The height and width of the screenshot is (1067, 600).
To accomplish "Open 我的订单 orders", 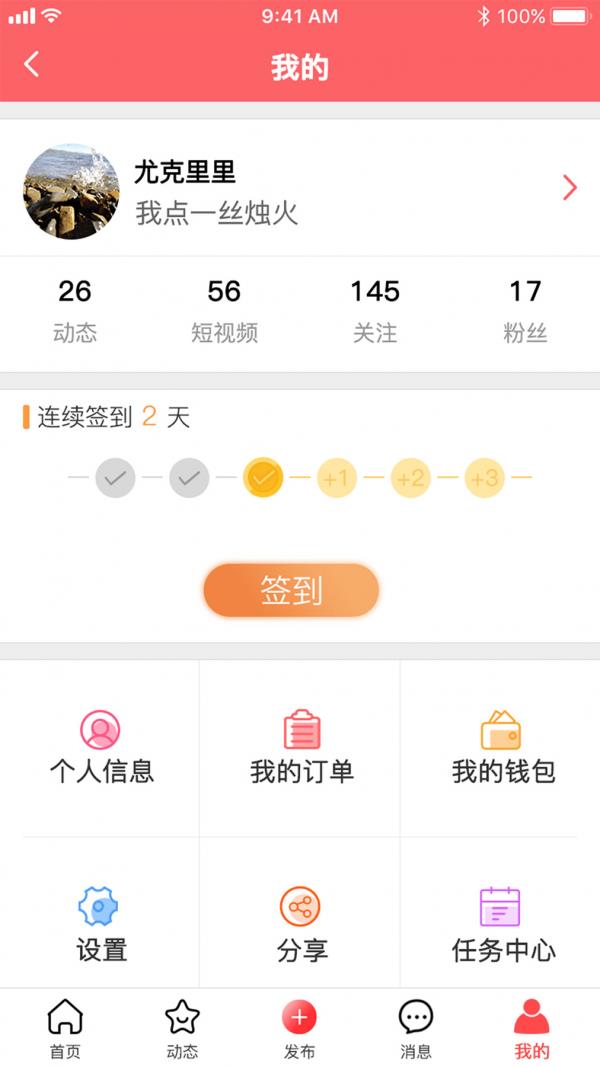I will tap(301, 747).
